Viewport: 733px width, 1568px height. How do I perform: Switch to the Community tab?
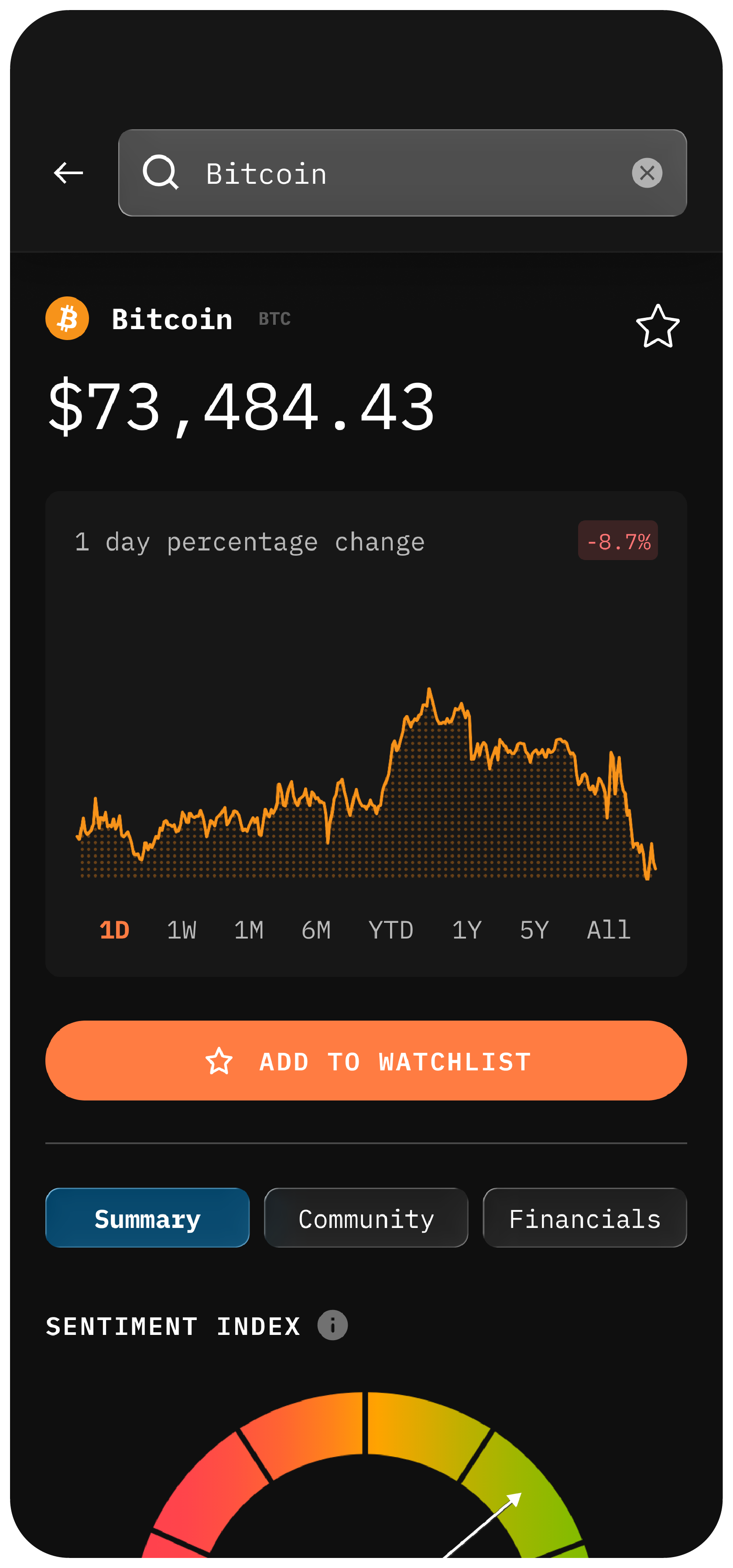(x=366, y=1218)
